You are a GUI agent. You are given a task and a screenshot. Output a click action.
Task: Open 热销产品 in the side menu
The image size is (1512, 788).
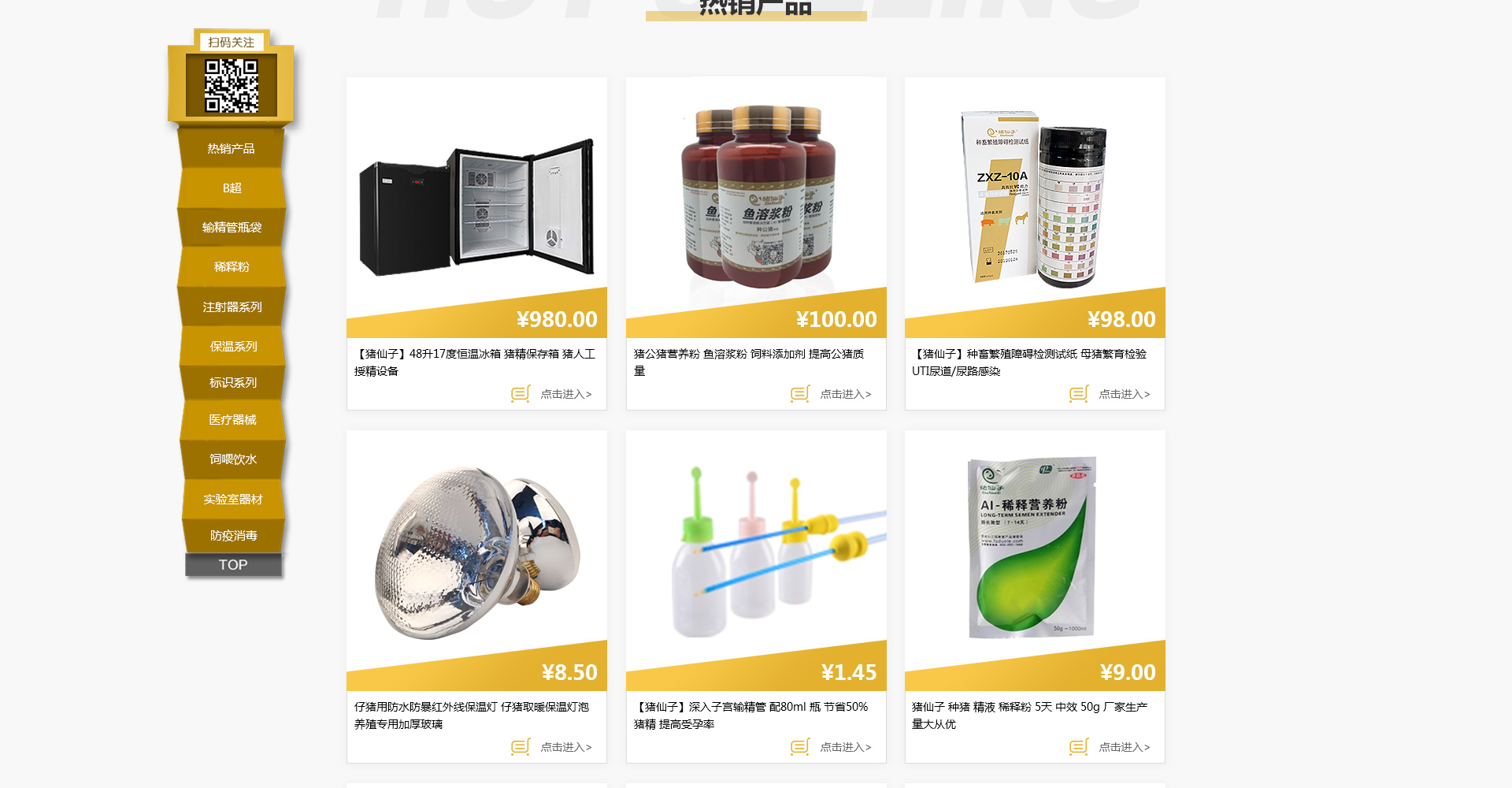pos(231,149)
